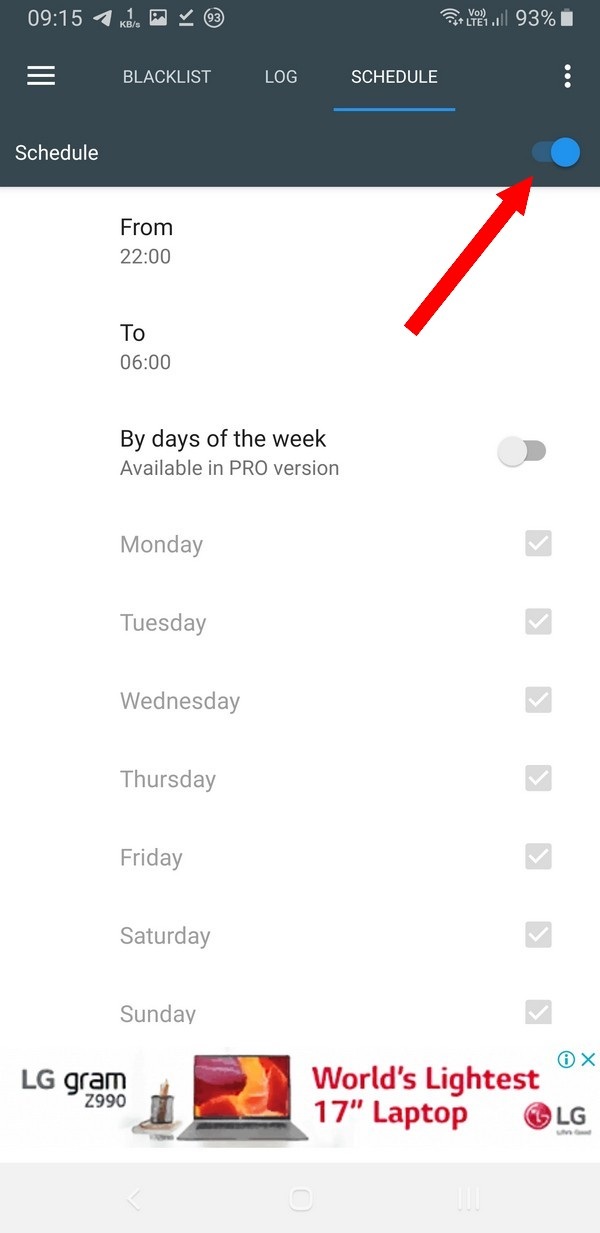Uncheck the Wednesday checkbox
The image size is (600, 1233).
[x=538, y=700]
